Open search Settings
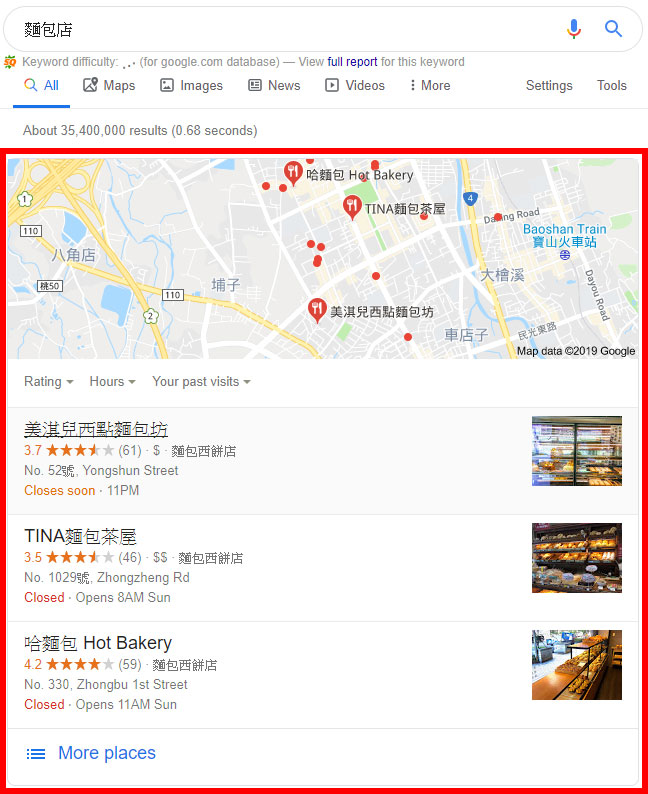Screen dimensions: 648x794 pos(549,85)
